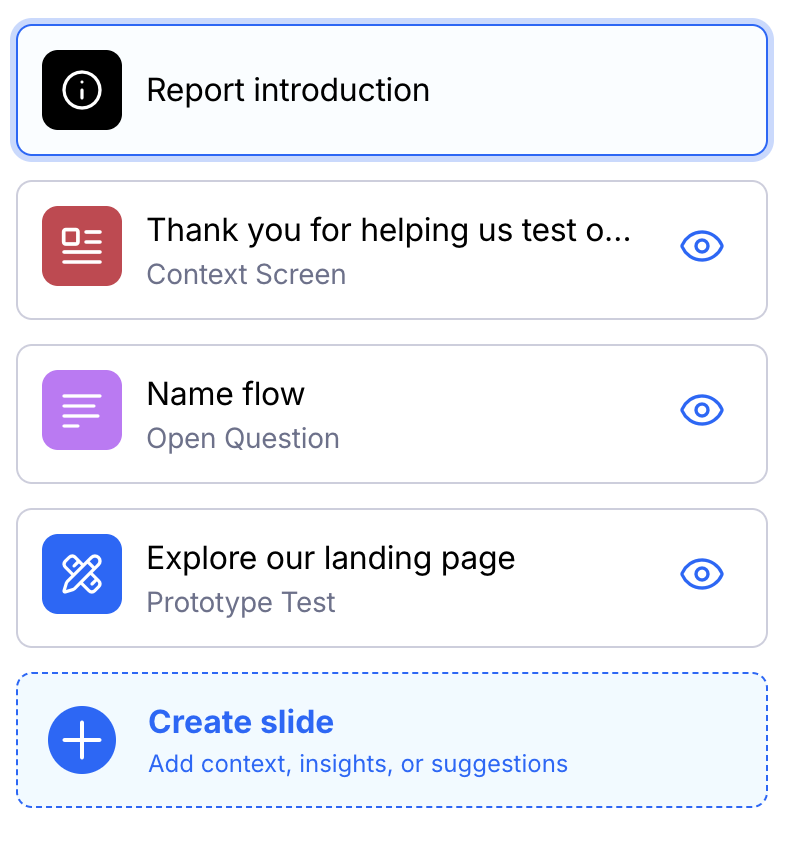Toggle visibility of Explore our landing page
786x852 pixels.
point(701,574)
